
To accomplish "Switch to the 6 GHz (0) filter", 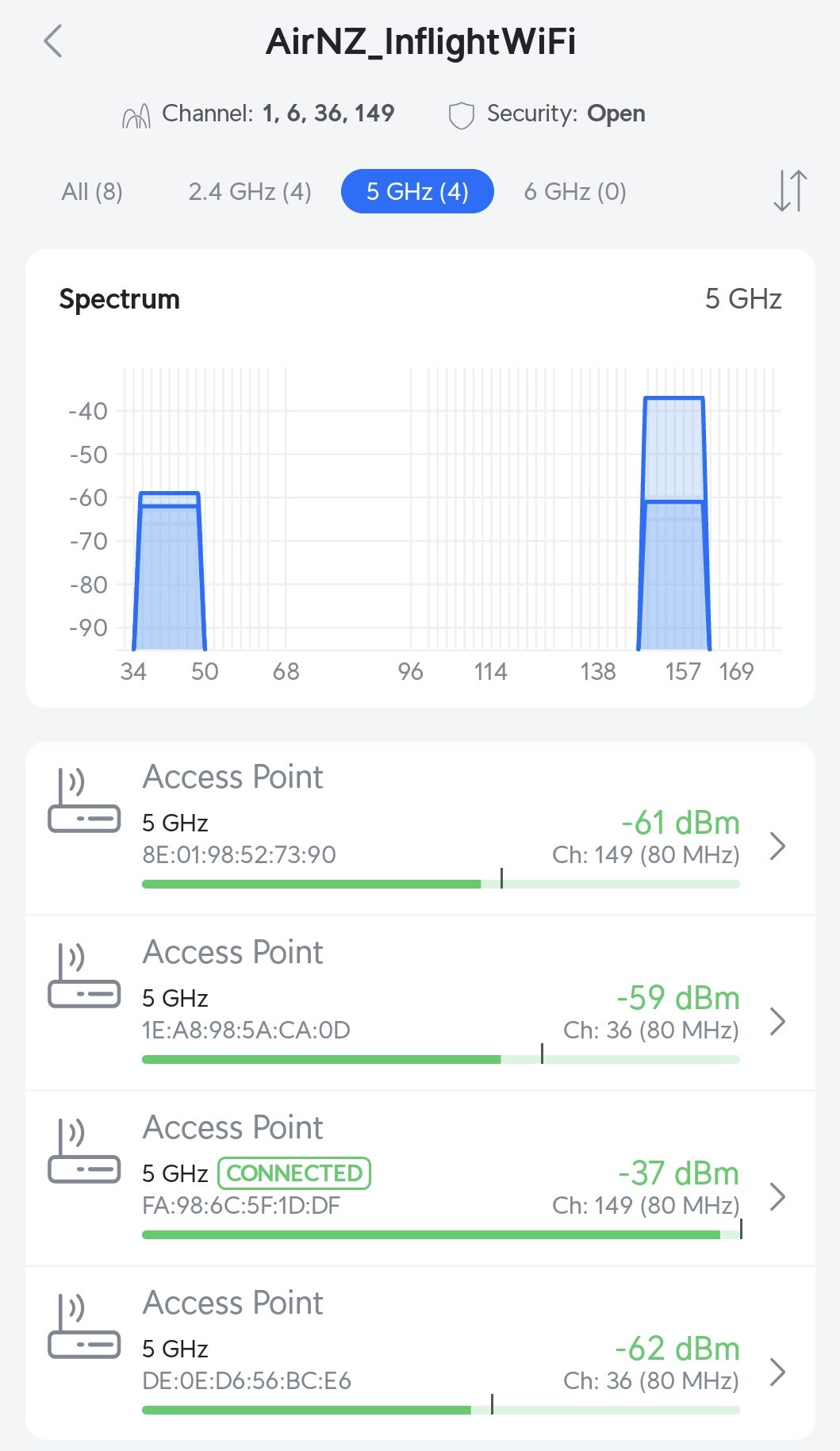I will tap(575, 191).
